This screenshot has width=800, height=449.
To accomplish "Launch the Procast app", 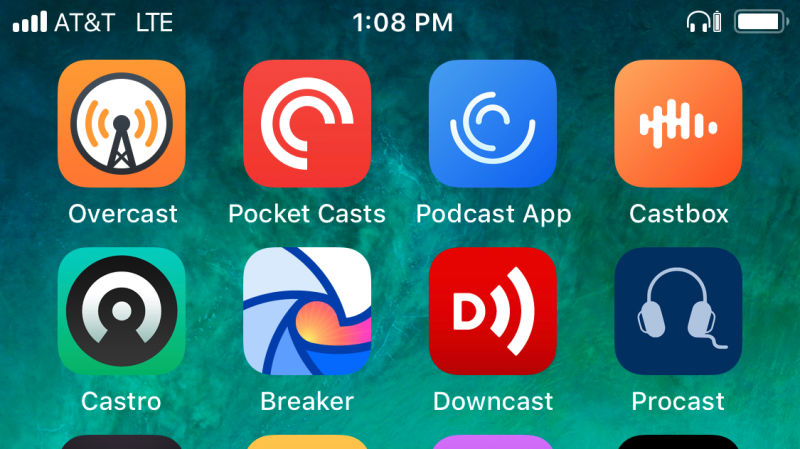I will tap(678, 311).
